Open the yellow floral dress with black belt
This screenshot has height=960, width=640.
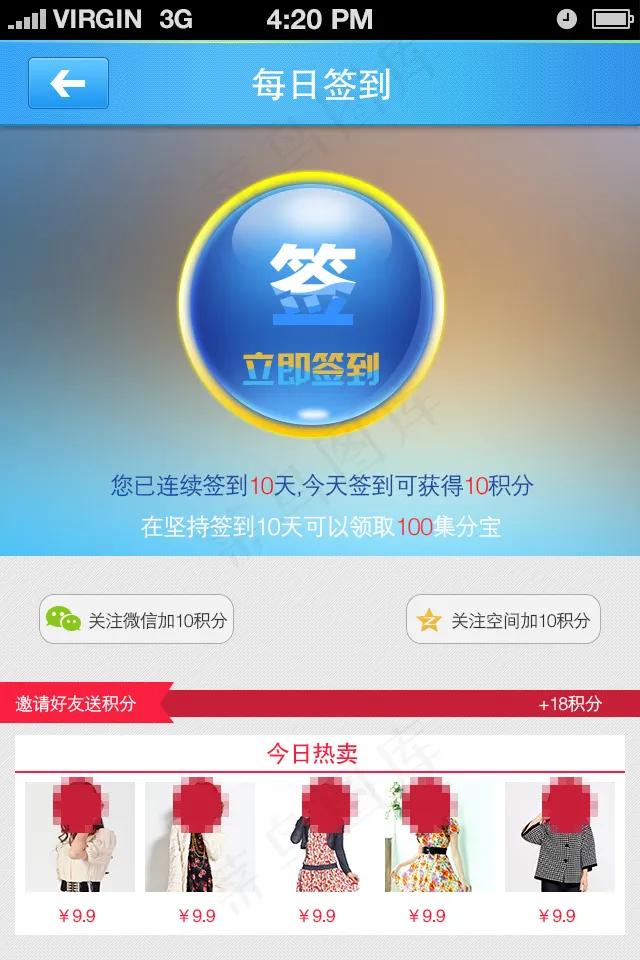tap(438, 838)
